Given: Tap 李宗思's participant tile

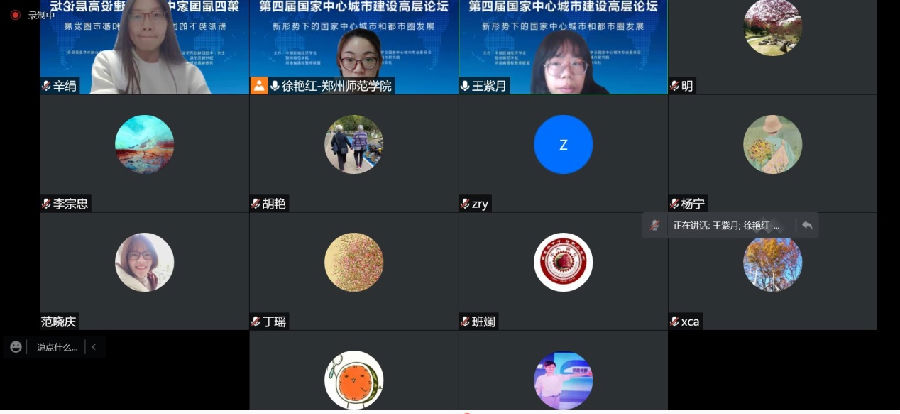Looking at the screenshot, I should point(144,150).
